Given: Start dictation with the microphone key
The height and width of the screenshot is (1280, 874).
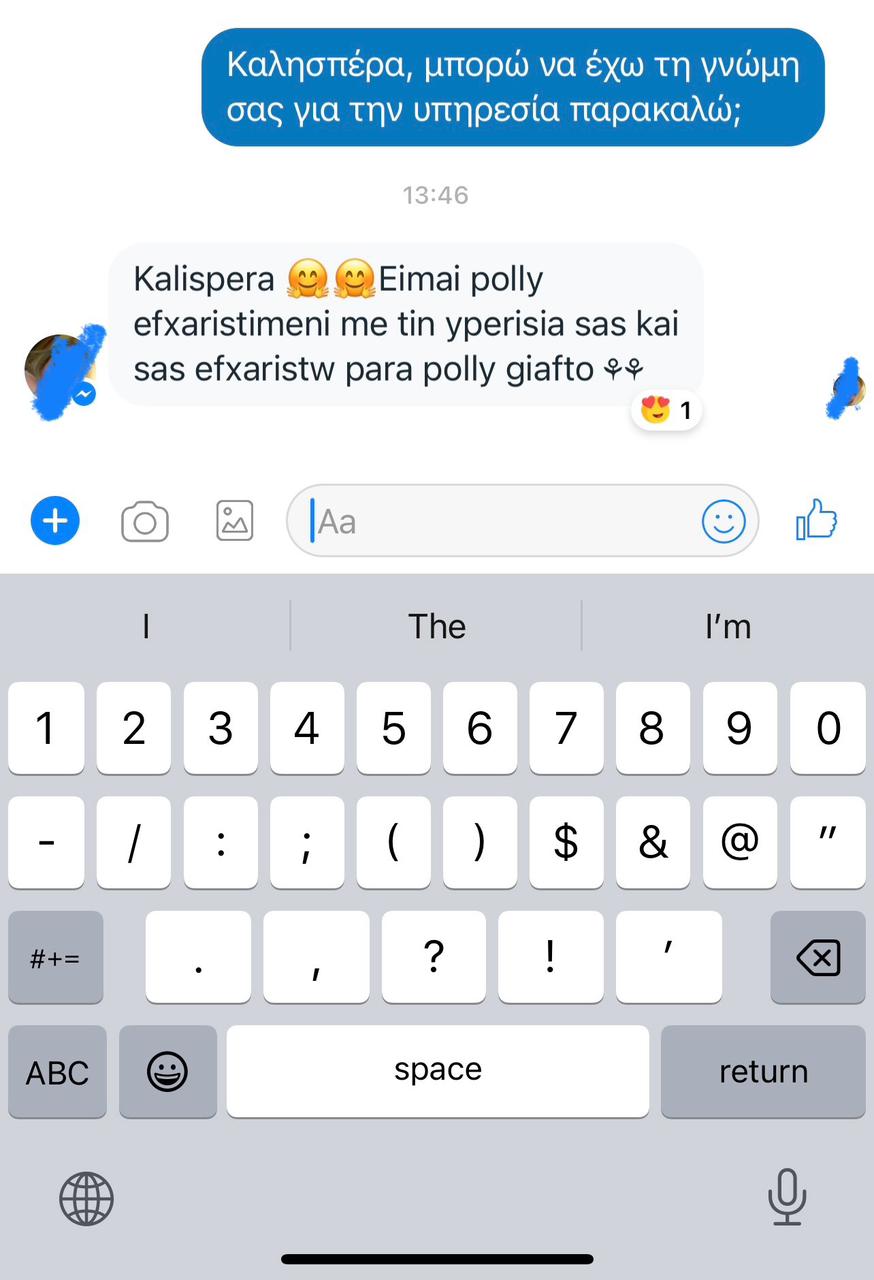Looking at the screenshot, I should coord(787,1196).
